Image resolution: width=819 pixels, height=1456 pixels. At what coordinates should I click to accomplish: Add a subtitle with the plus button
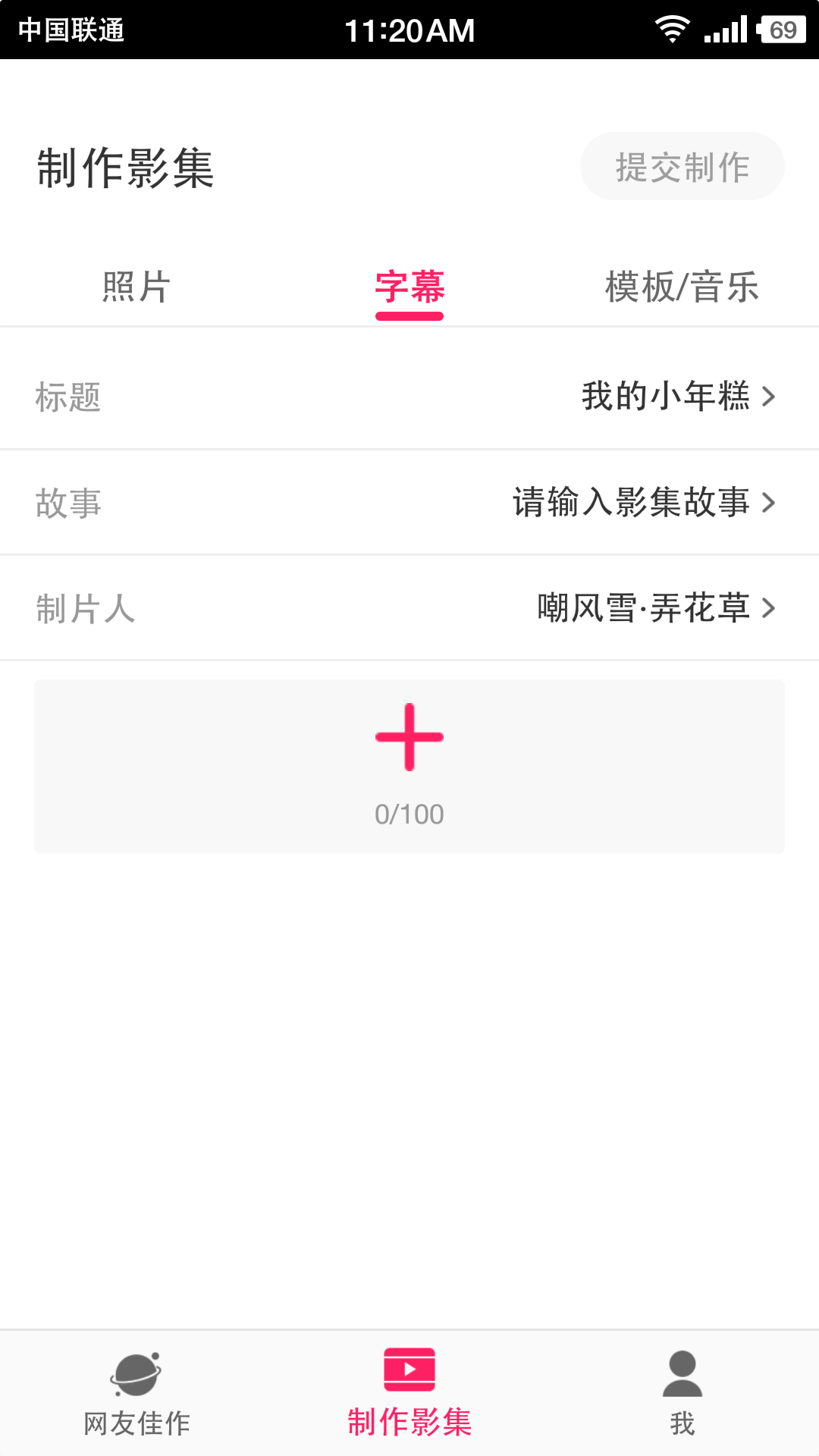click(409, 737)
